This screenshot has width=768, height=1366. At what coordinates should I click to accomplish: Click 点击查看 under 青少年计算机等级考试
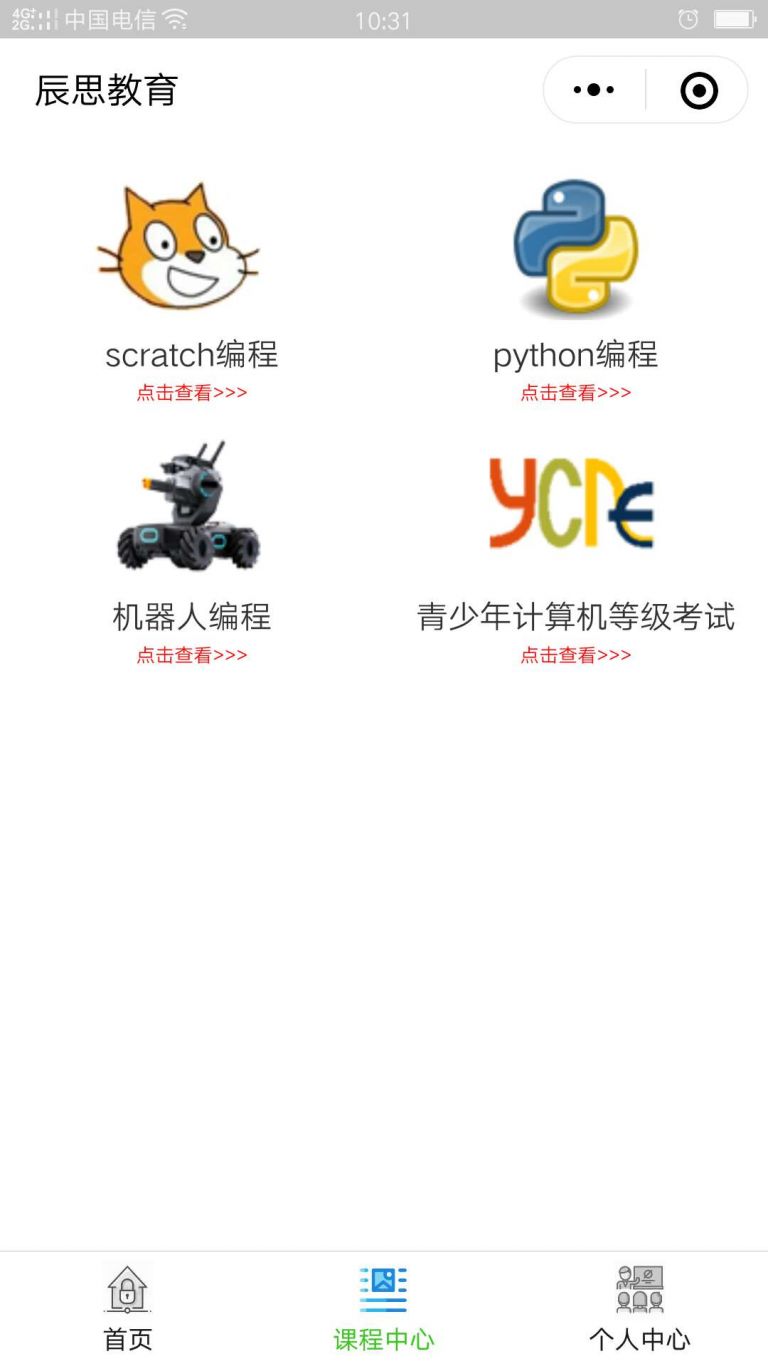575,655
